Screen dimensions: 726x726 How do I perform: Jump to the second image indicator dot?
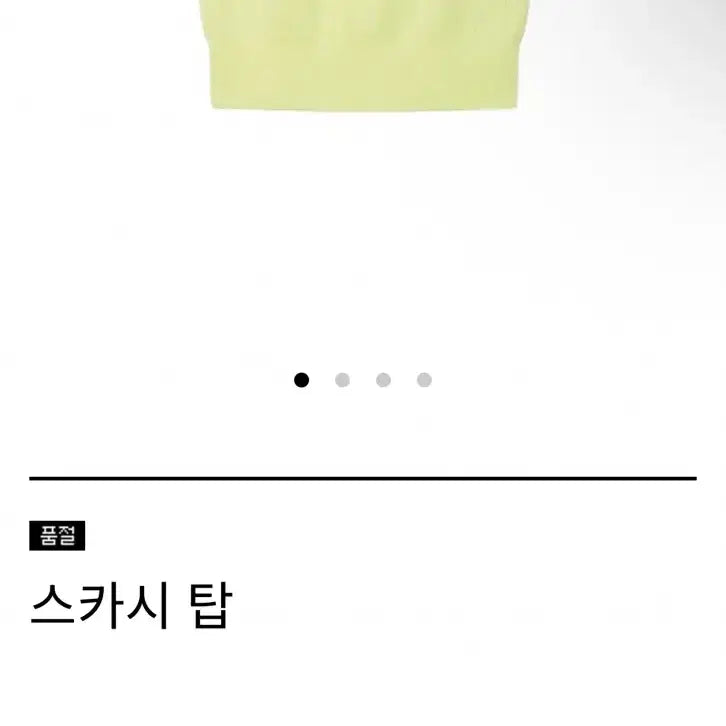point(342,380)
